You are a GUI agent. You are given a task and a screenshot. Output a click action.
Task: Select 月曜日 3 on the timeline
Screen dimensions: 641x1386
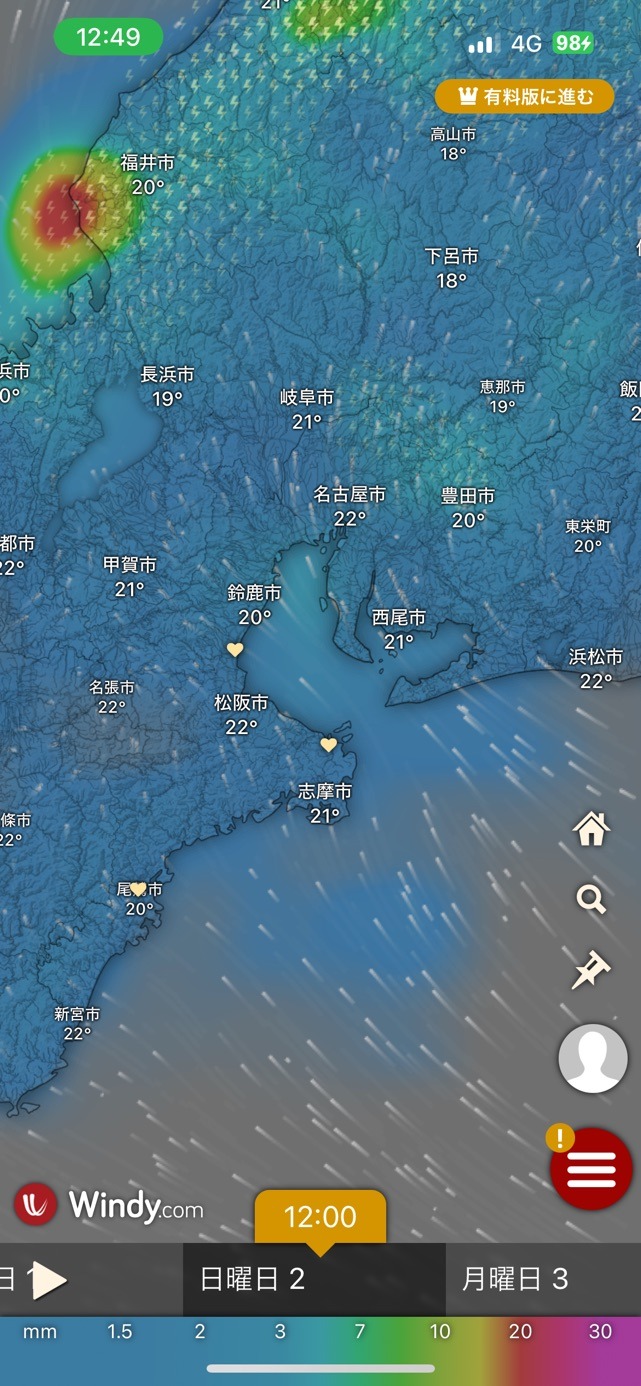coord(514,1278)
